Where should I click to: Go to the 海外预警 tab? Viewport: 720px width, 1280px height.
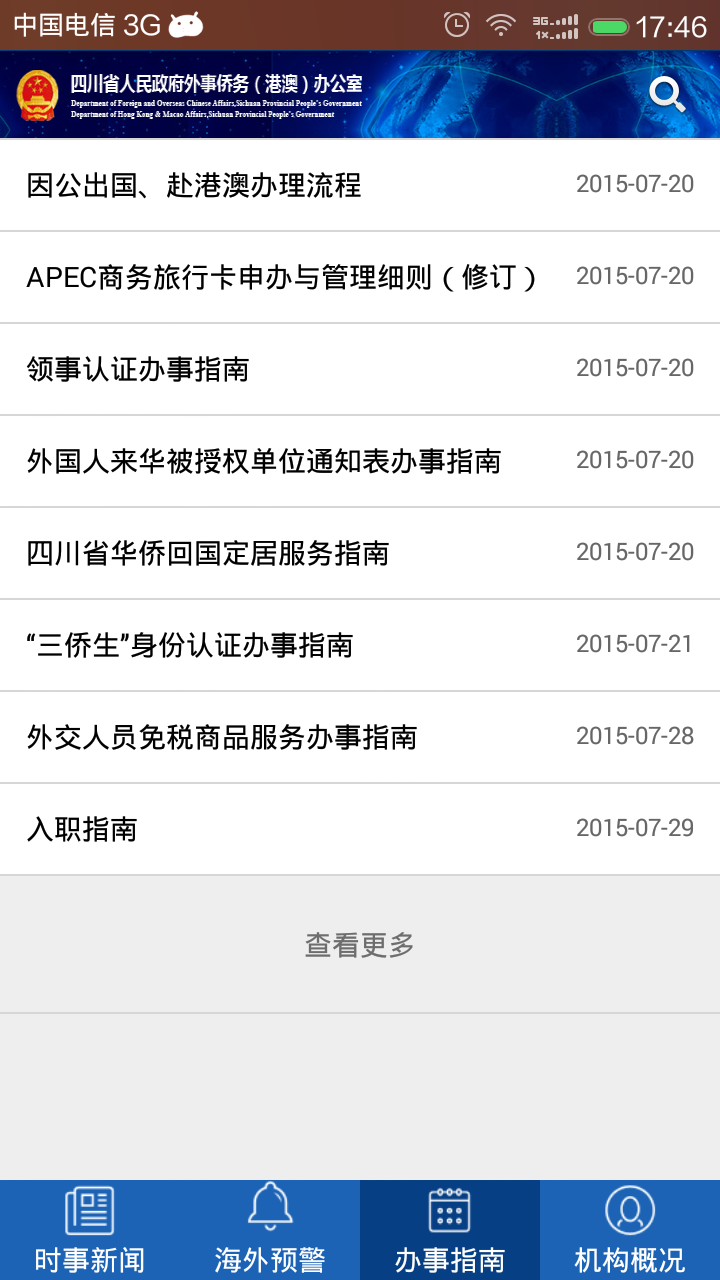point(270,1230)
